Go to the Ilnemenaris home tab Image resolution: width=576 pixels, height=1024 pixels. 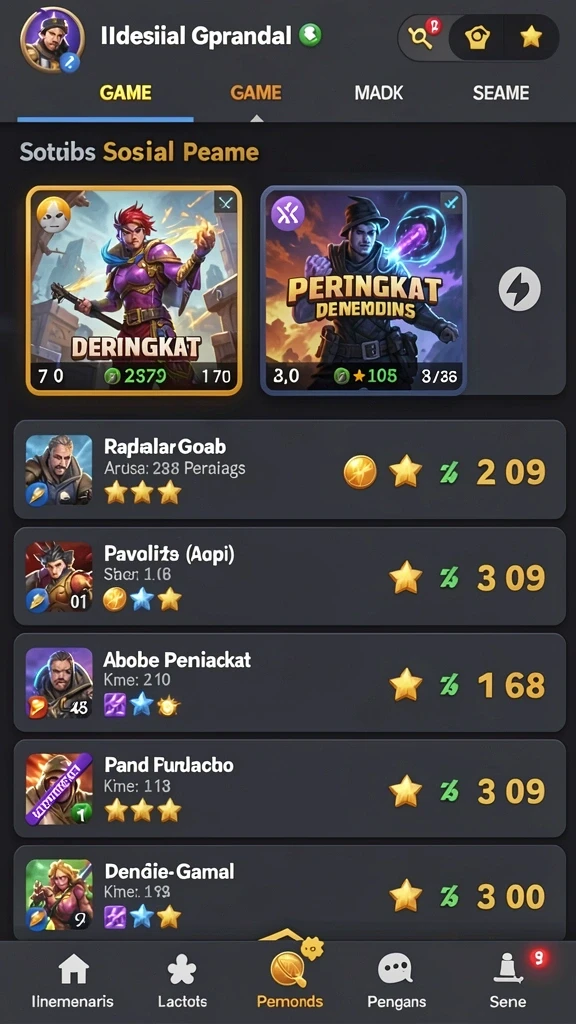72,982
